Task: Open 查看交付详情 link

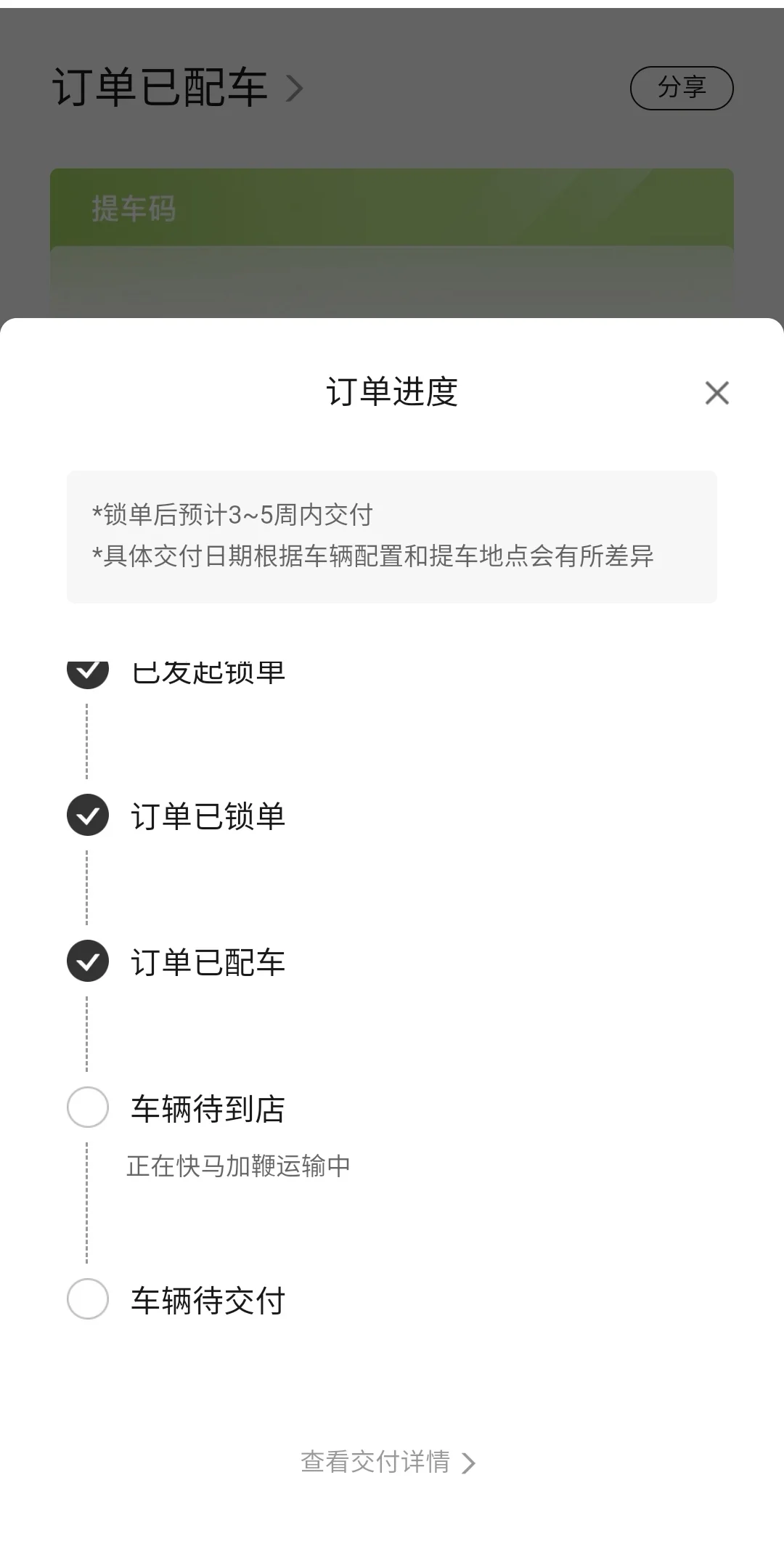Action: 388,1462
